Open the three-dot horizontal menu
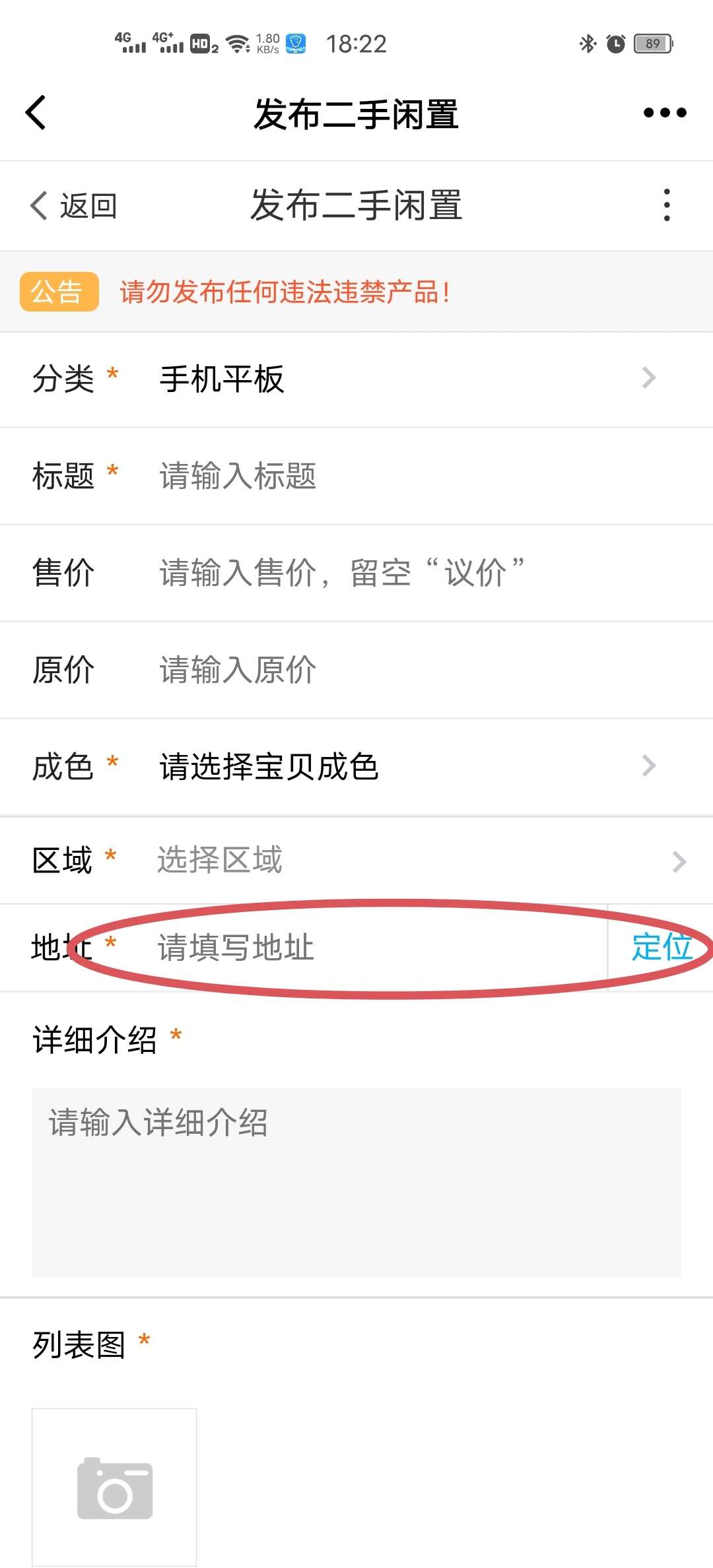Image resolution: width=713 pixels, height=1568 pixels. click(664, 113)
